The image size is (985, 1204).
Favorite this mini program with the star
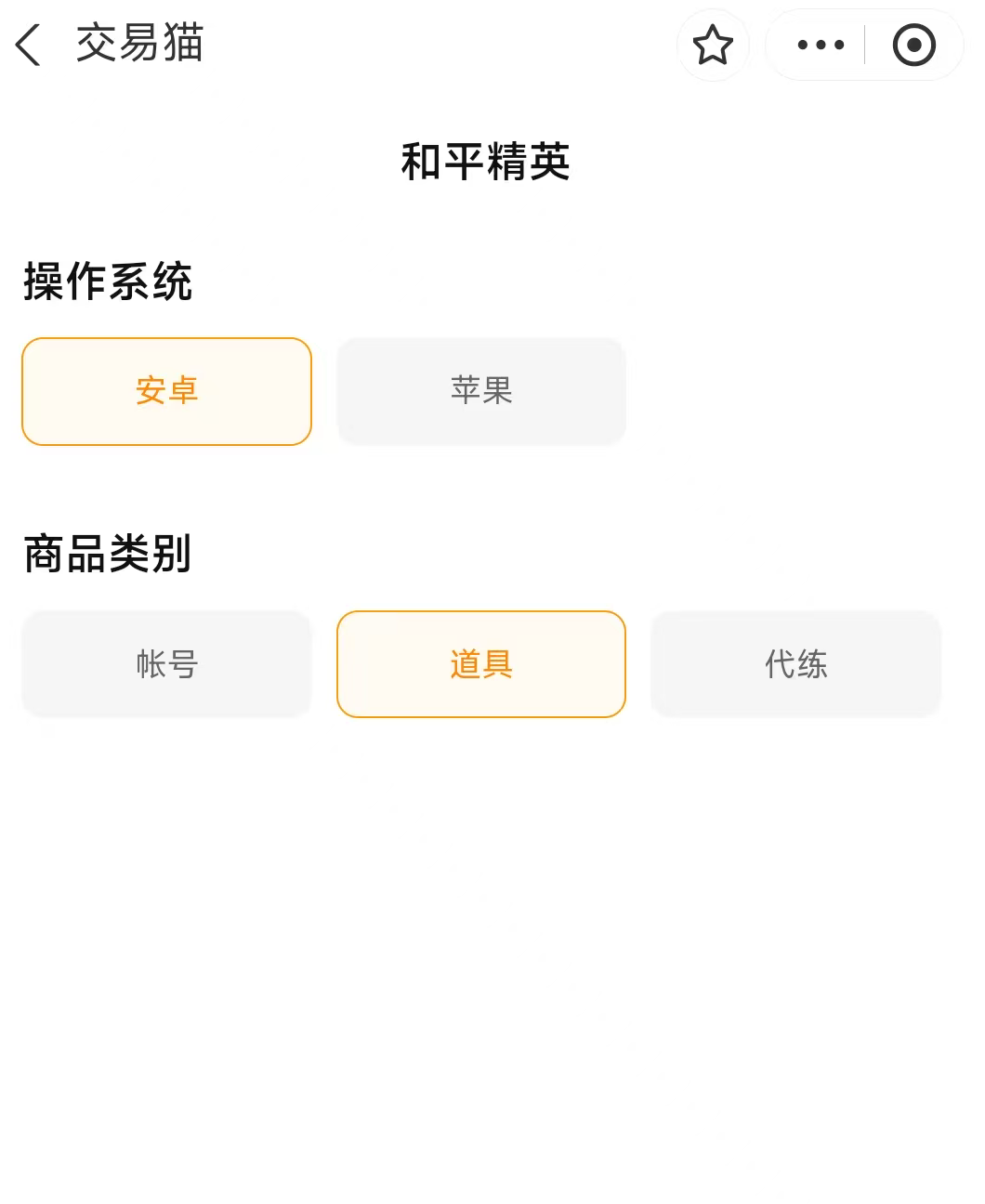[x=713, y=45]
